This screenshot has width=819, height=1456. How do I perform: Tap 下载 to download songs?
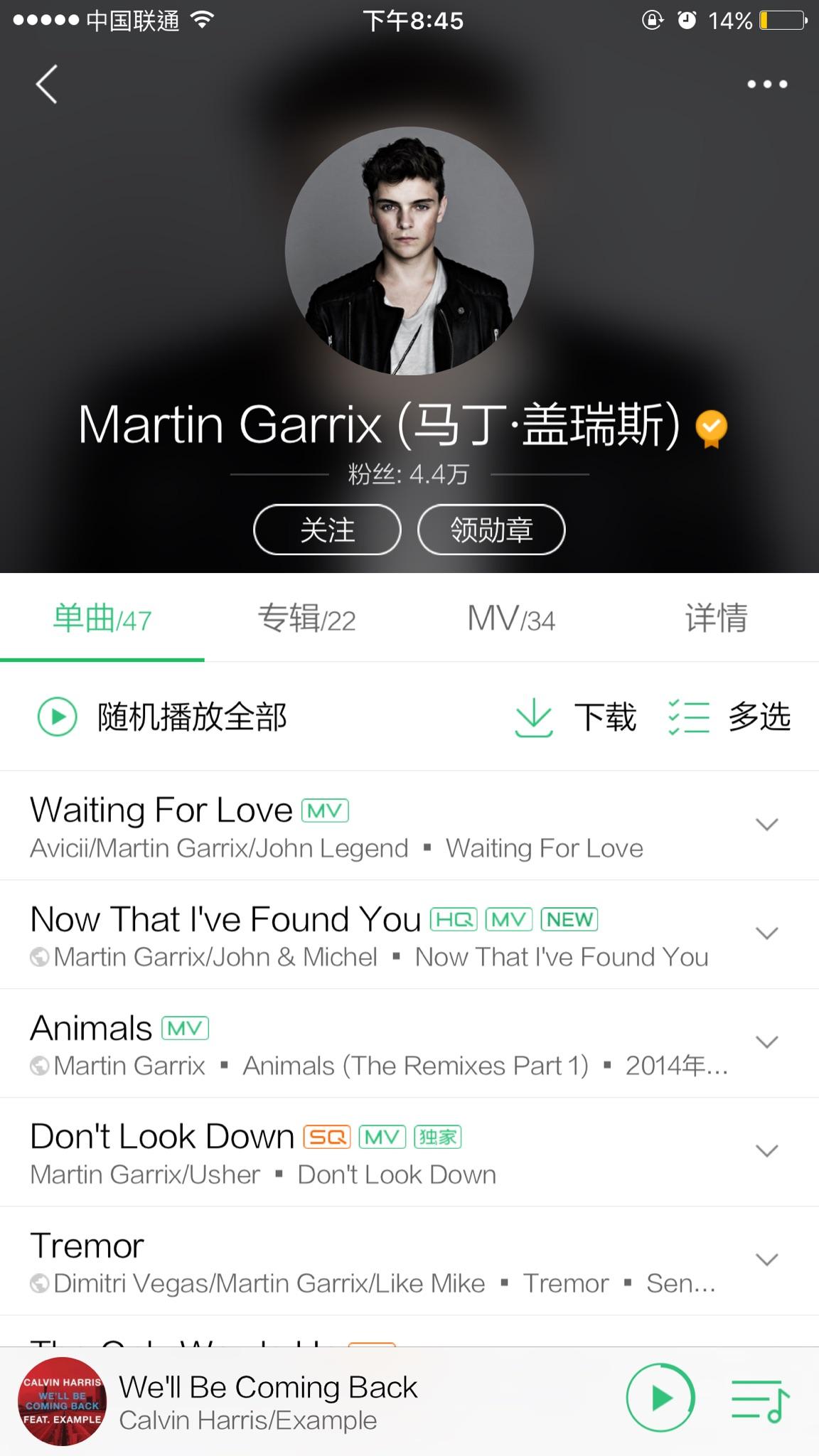point(576,717)
